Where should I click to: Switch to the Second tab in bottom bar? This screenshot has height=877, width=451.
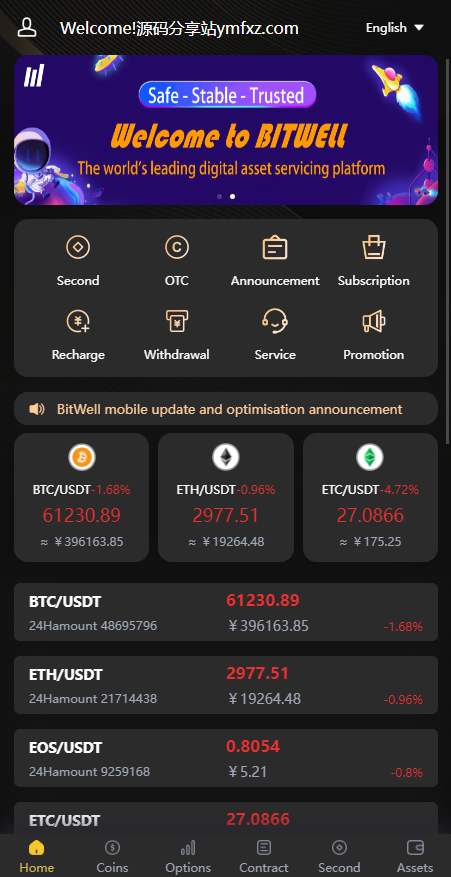click(x=339, y=856)
